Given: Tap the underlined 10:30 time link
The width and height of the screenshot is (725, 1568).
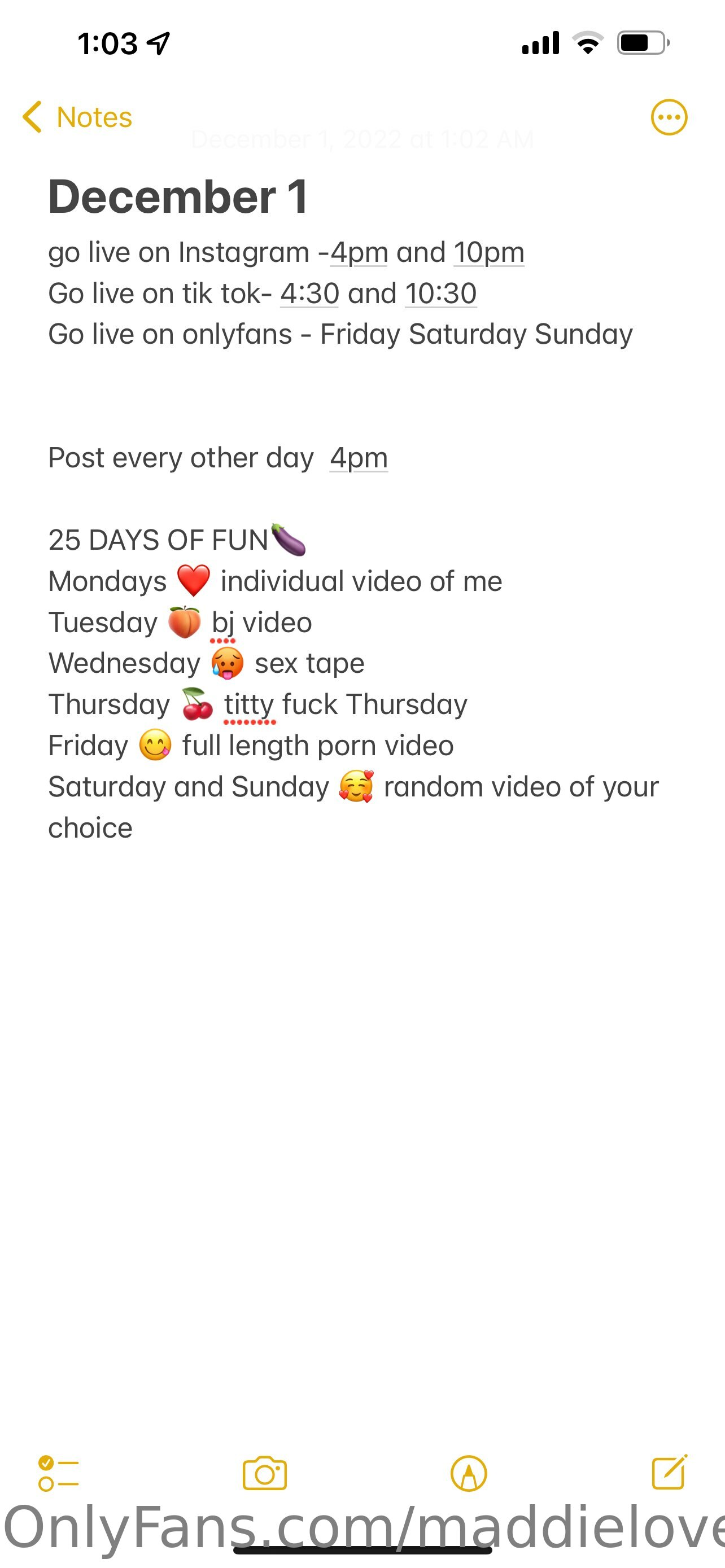Looking at the screenshot, I should [441, 294].
